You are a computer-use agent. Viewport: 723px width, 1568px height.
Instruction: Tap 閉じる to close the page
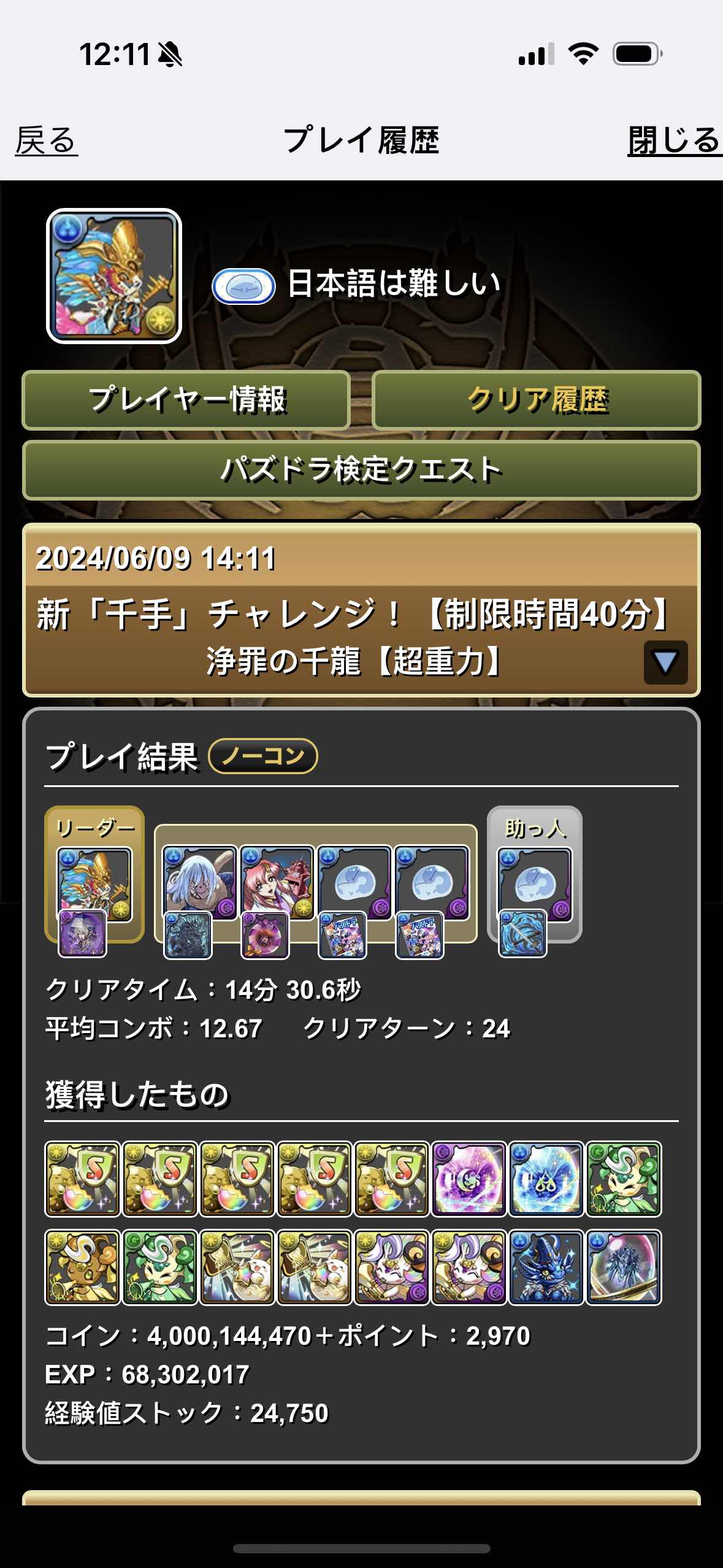tap(674, 140)
